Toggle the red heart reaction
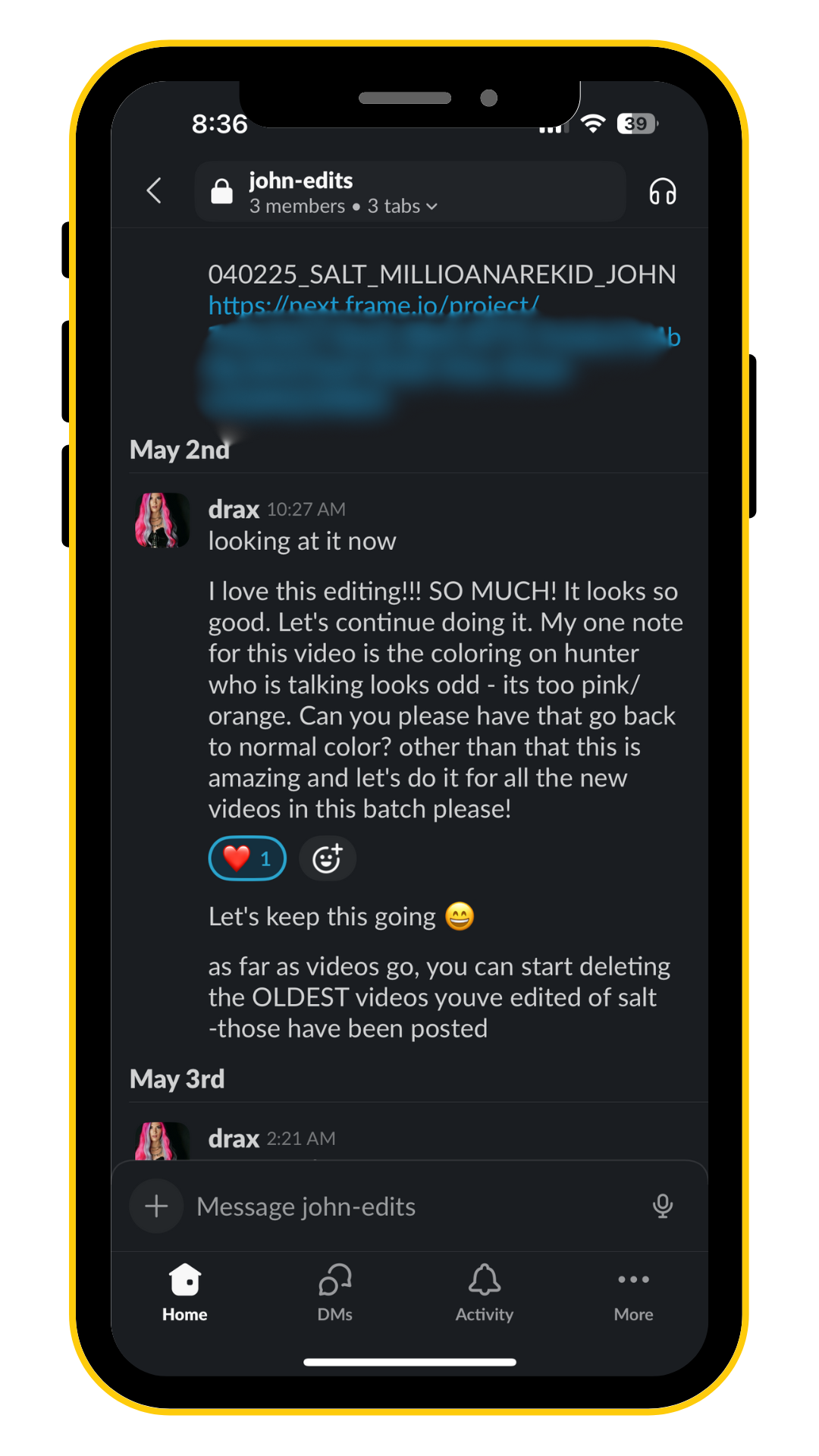Viewport: 819px width, 1456px height. (247, 858)
